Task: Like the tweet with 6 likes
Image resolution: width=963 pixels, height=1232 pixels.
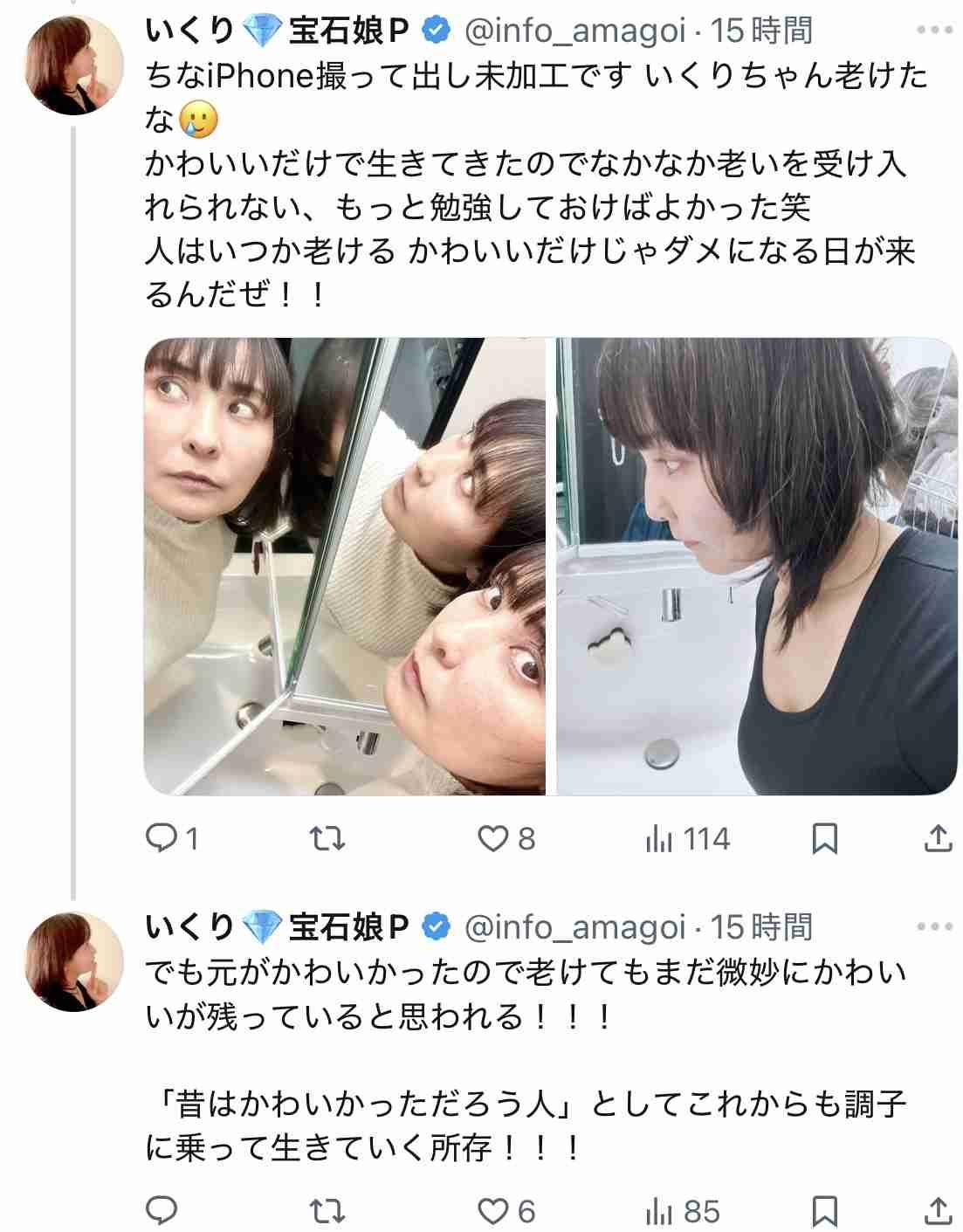Action: click(x=493, y=1211)
